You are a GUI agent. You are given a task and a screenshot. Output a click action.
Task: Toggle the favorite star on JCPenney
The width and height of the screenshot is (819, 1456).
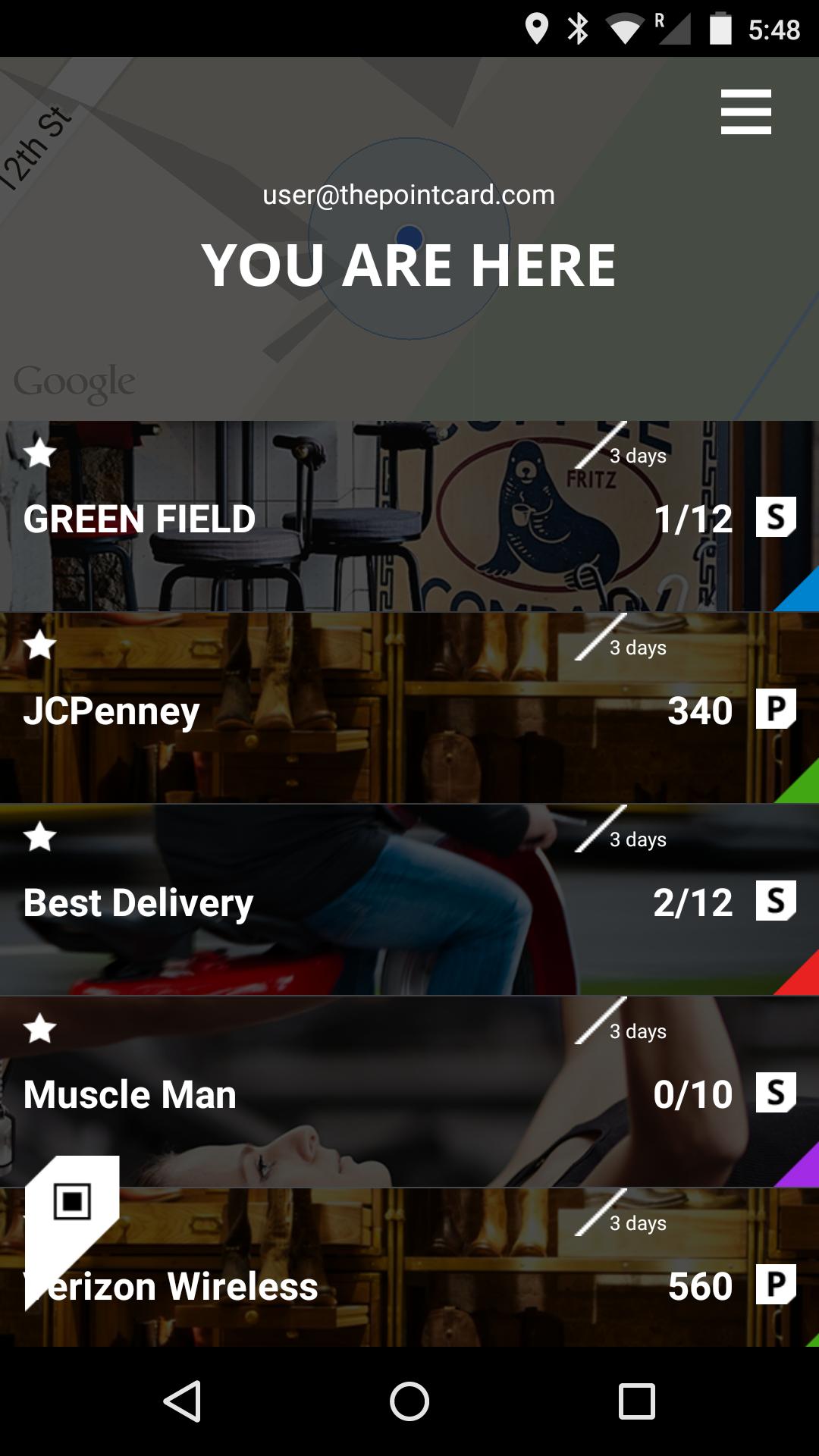click(40, 645)
